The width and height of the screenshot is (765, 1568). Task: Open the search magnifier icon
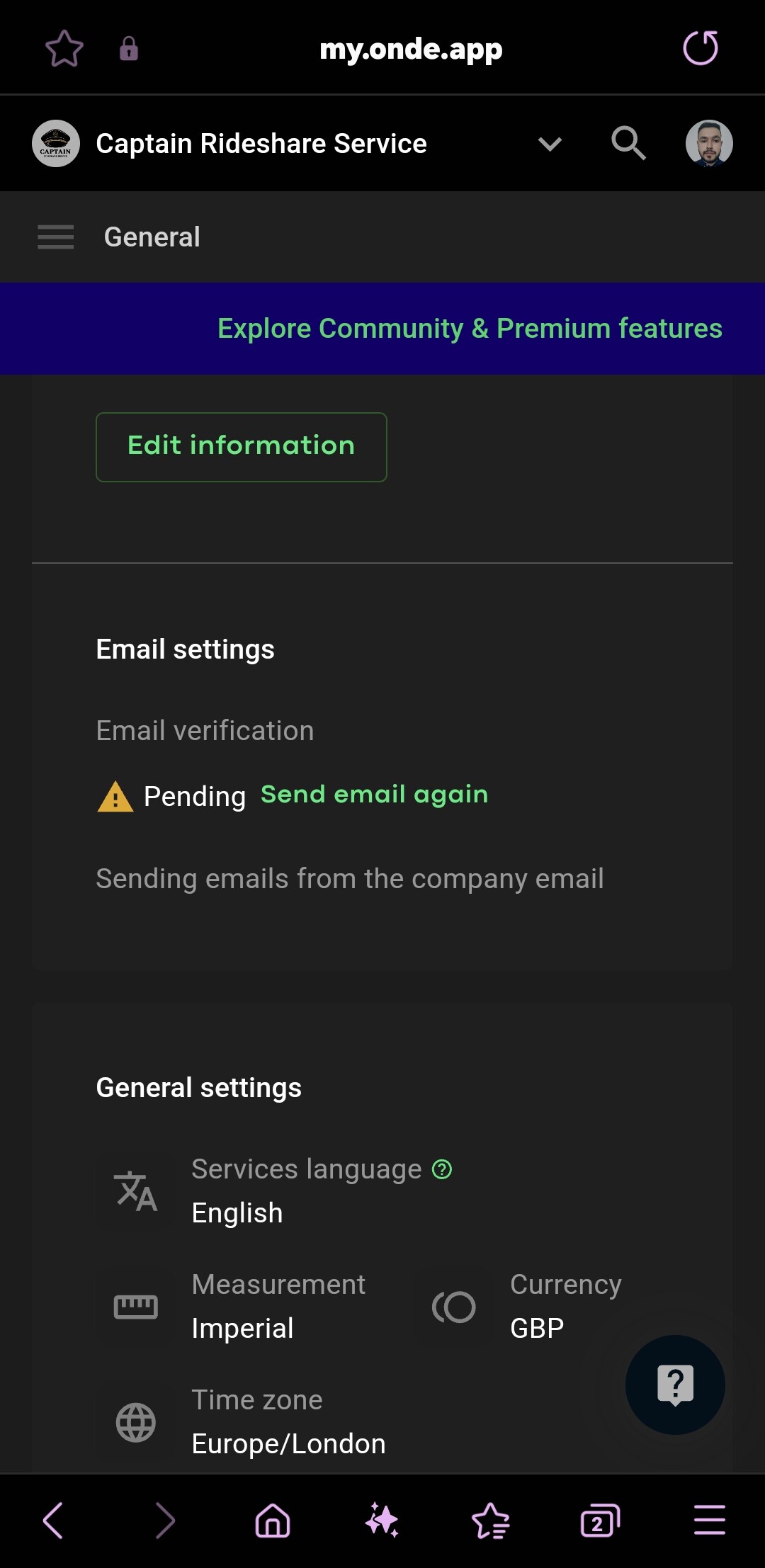(628, 143)
